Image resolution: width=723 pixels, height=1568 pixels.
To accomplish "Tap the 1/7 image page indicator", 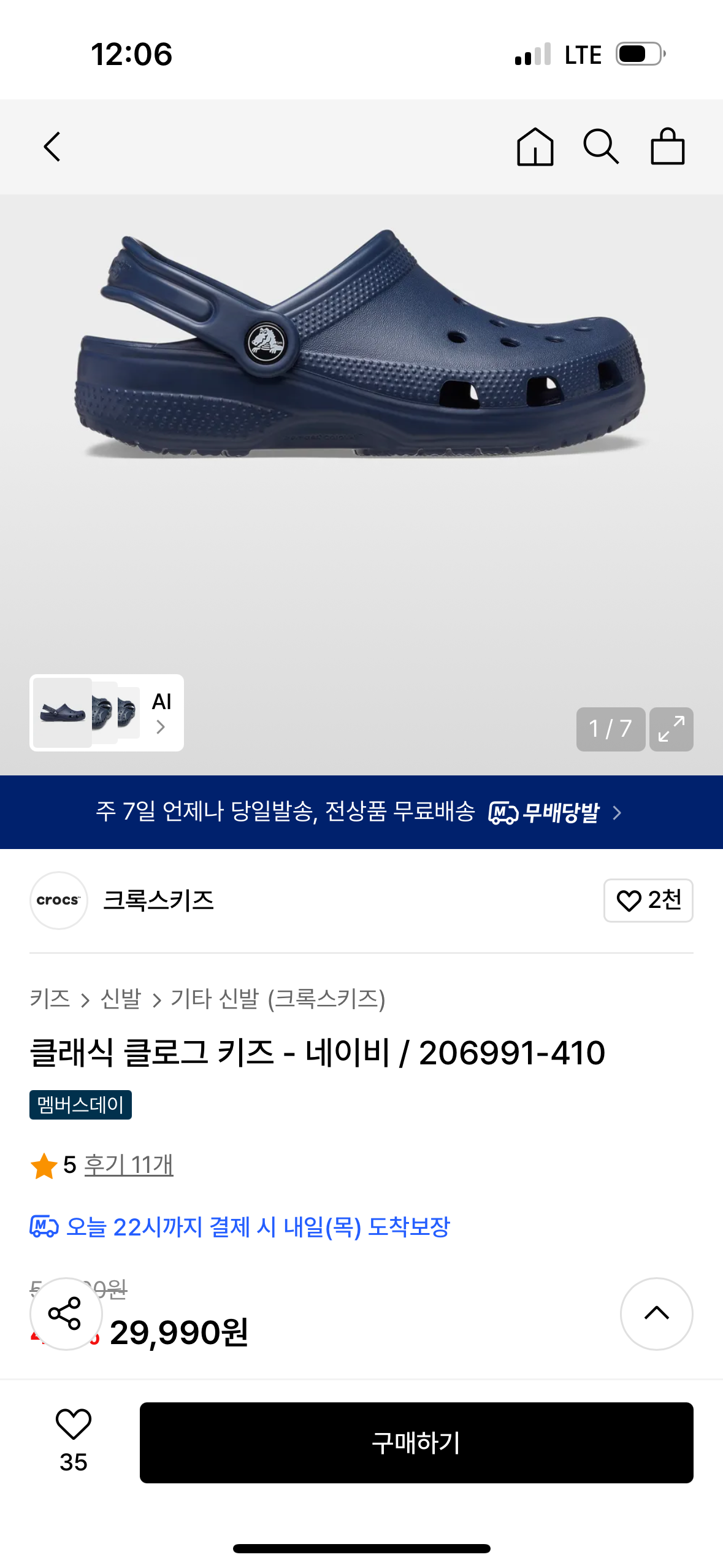I will 610,729.
